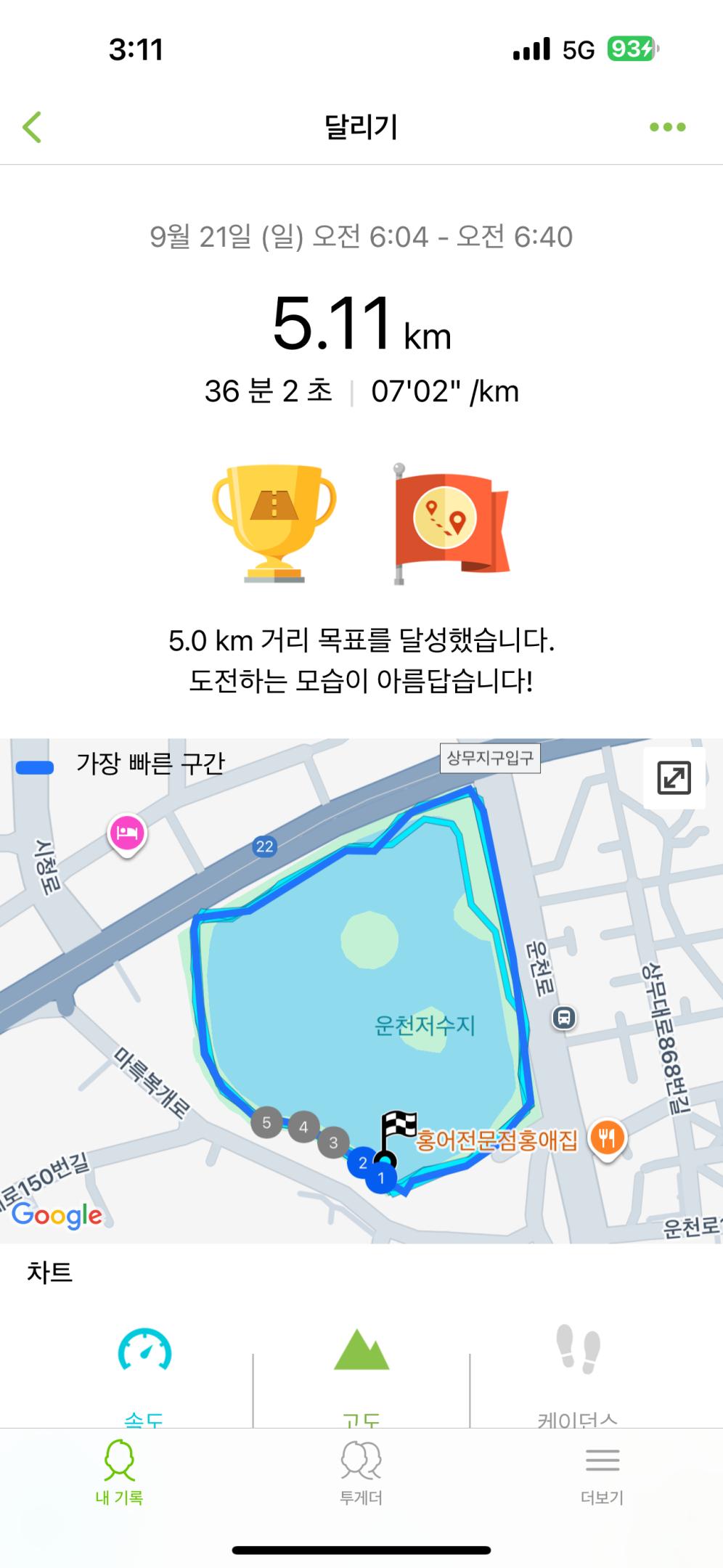Open the 더보기 tab
723x1568 pixels.
602,1474
